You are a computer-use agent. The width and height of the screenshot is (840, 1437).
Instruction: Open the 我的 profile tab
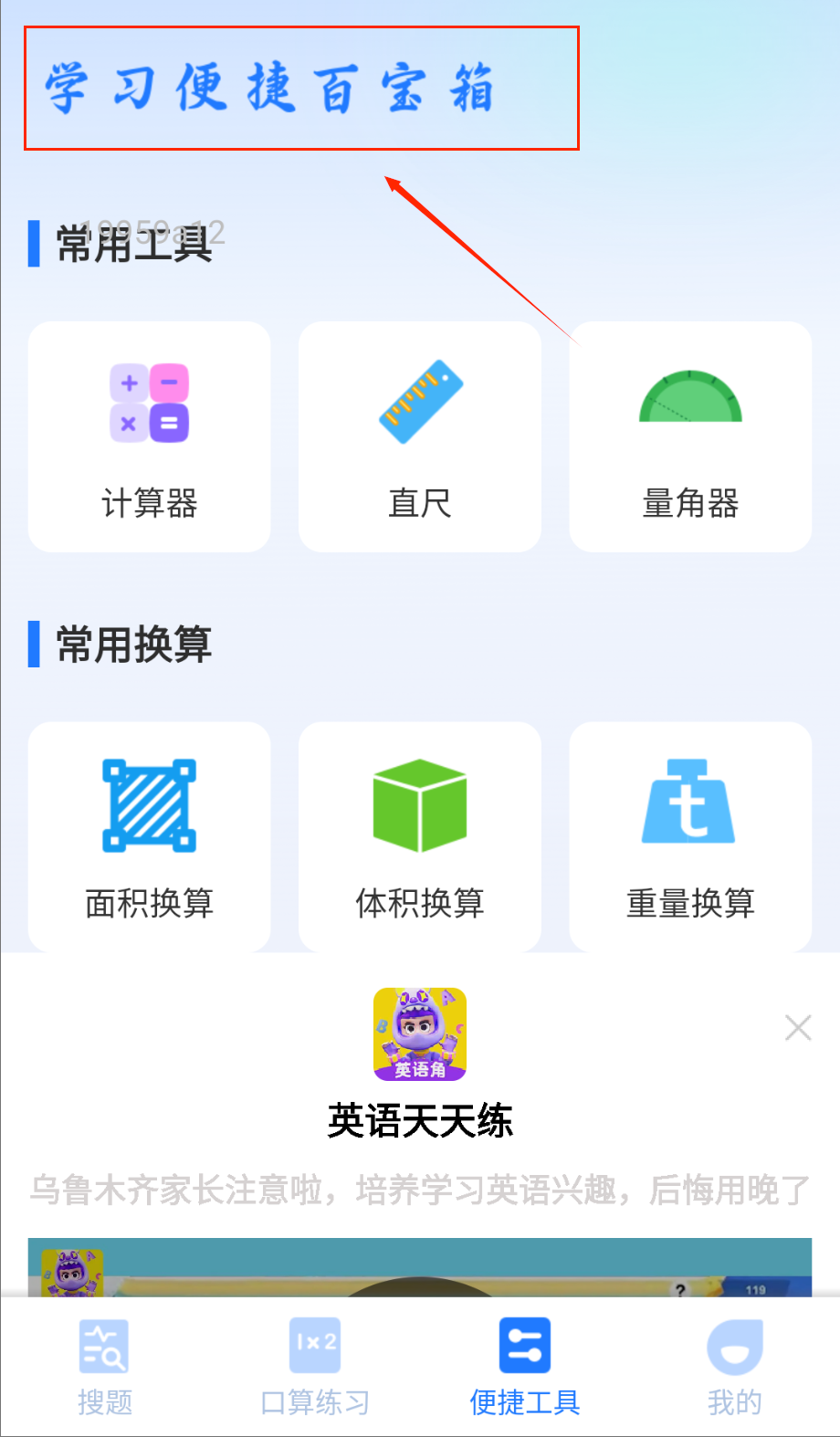(735, 1366)
